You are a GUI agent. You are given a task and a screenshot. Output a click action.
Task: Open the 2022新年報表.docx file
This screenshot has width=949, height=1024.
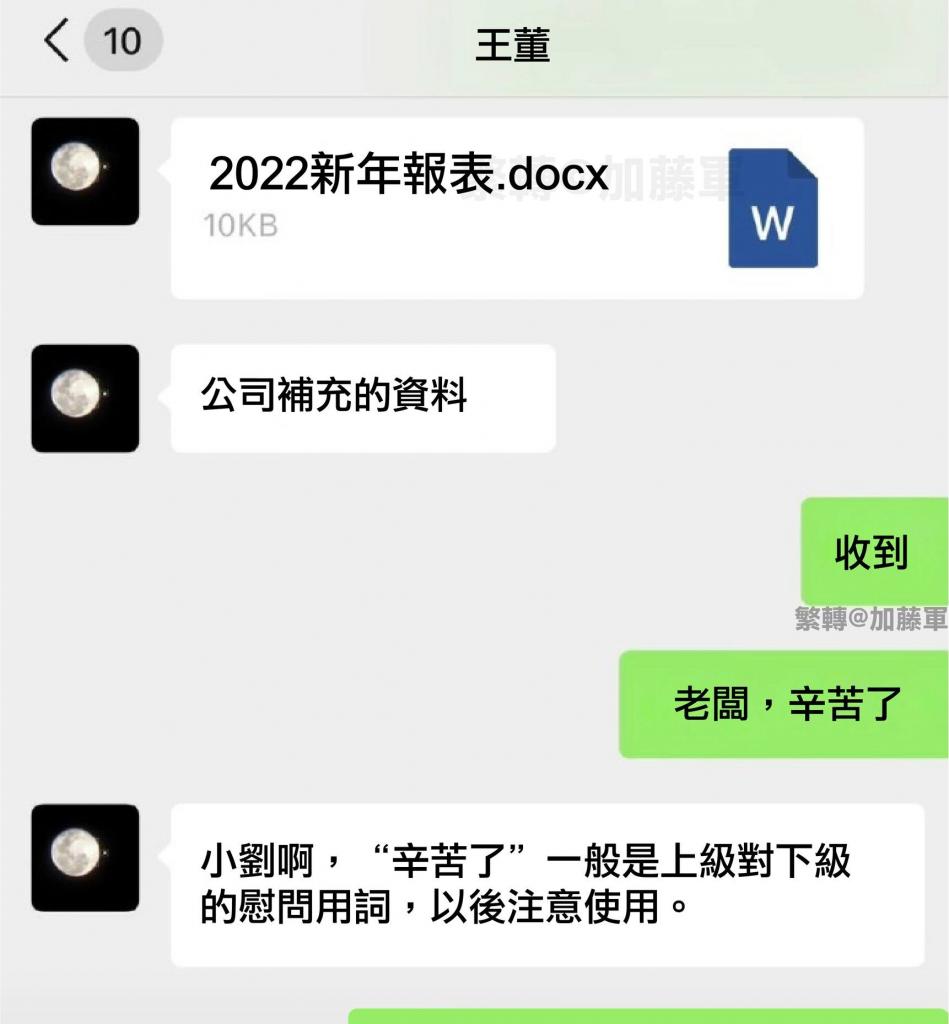516,208
